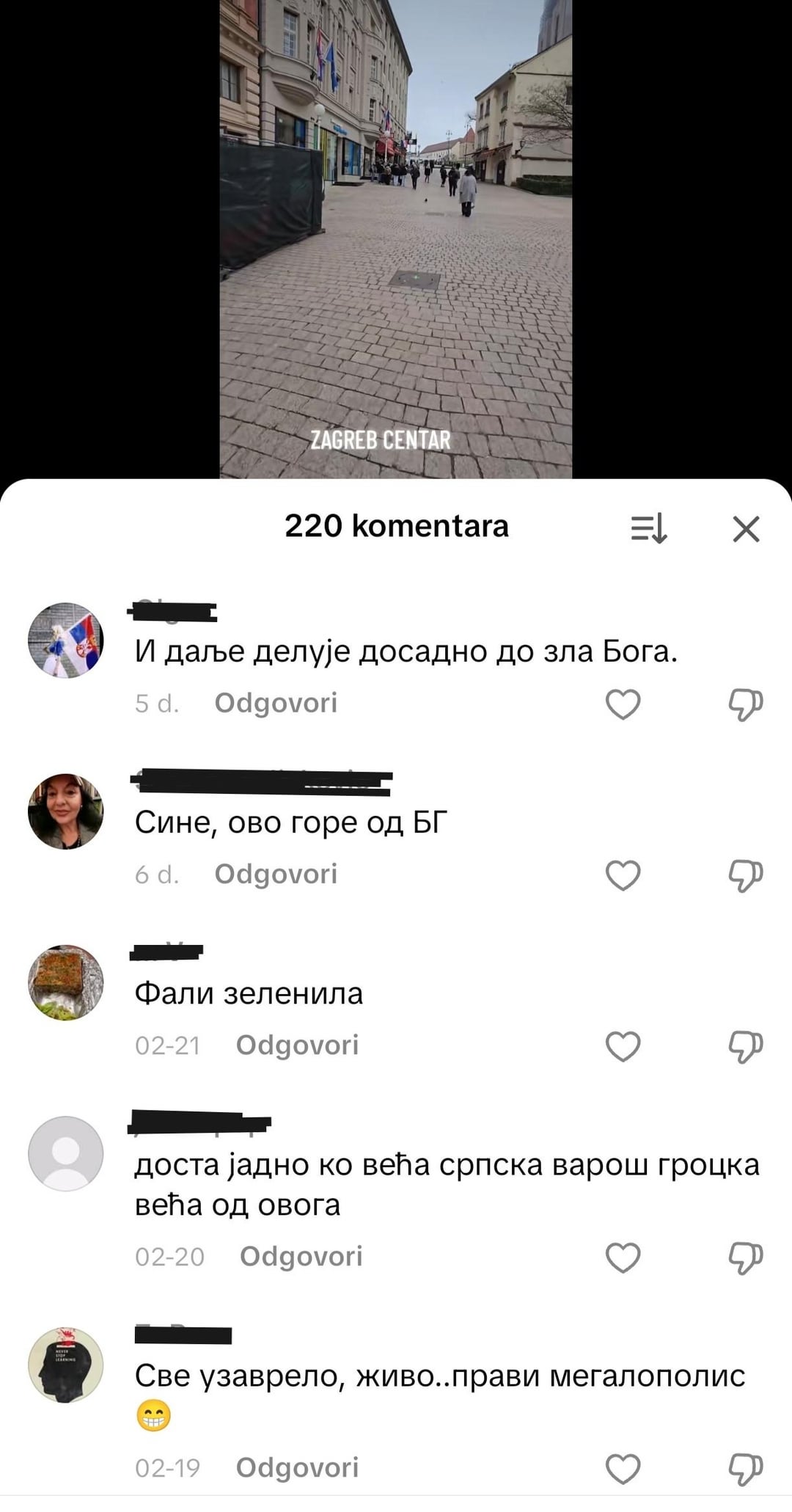792x1512 pixels.
Task: Reply to the comment 'Сине, ово горе од БГ'
Action: [x=276, y=874]
